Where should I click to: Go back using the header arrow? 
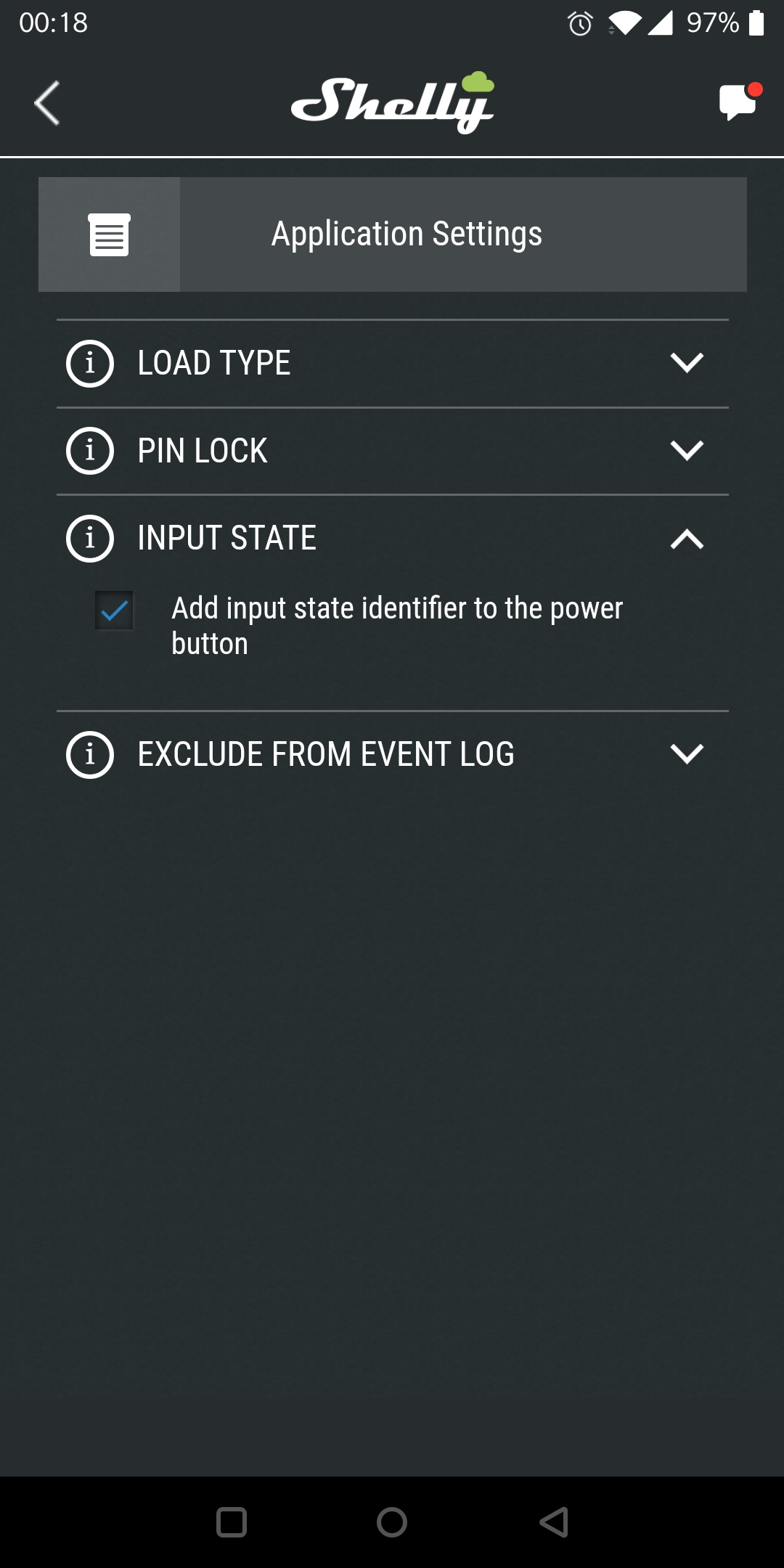[47, 103]
